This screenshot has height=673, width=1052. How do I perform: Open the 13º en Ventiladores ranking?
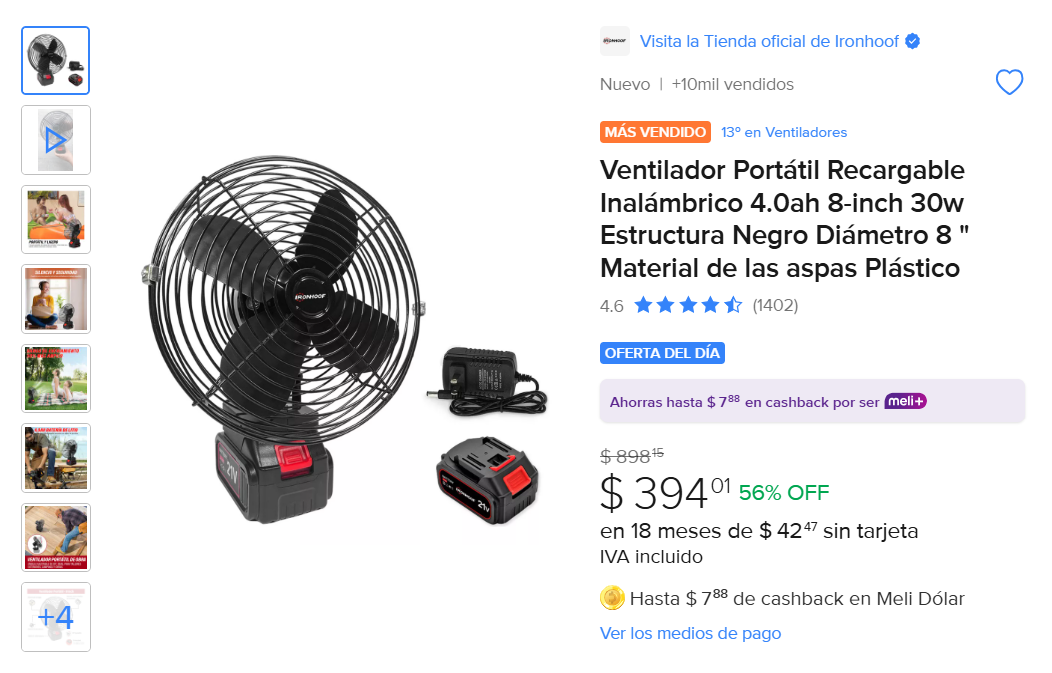point(784,132)
